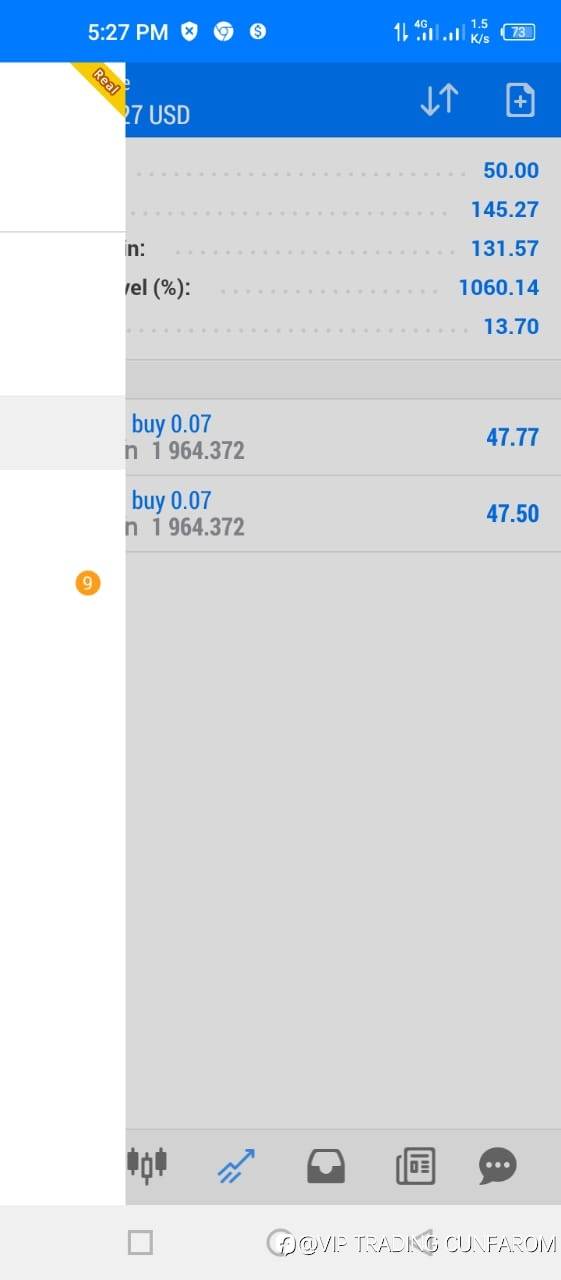Tap the recent apps square button
Image resolution: width=561 pixels, height=1280 pixels.
tap(140, 1243)
